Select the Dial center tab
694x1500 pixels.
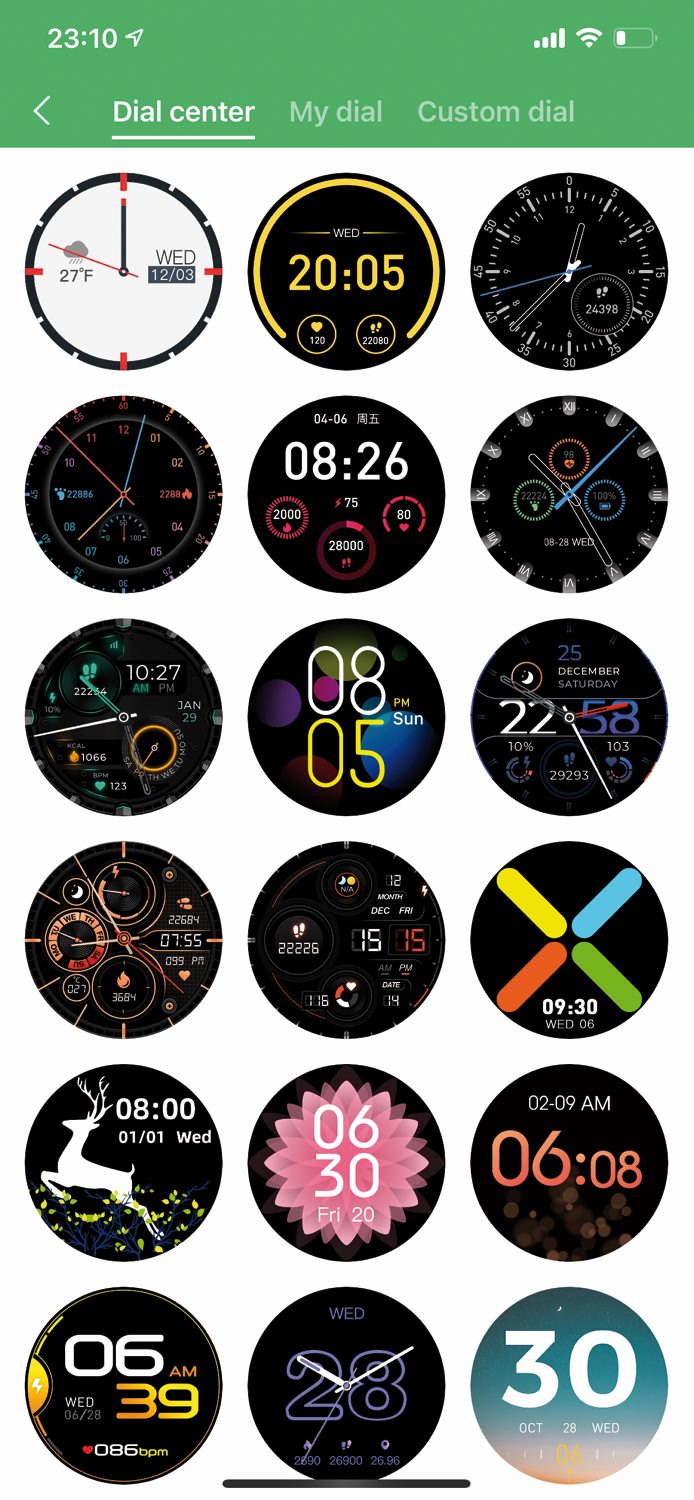click(x=184, y=111)
